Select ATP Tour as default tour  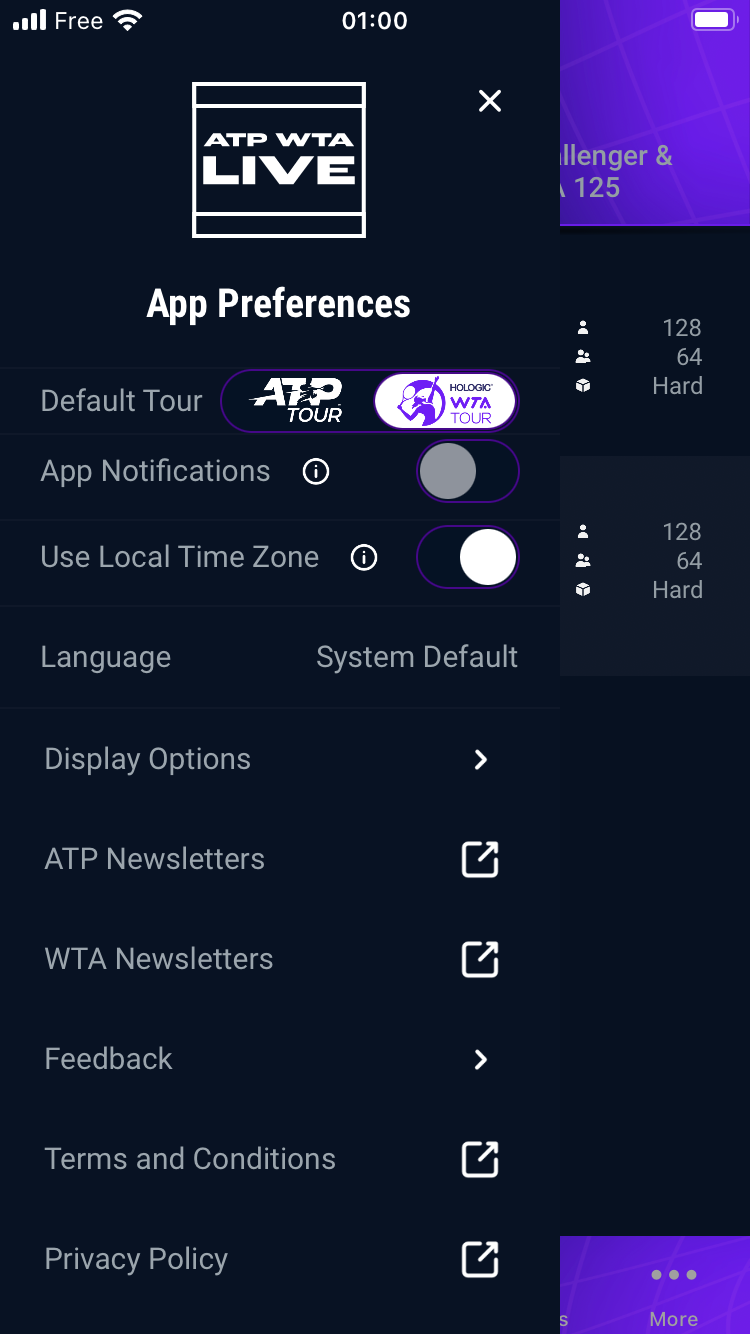297,401
